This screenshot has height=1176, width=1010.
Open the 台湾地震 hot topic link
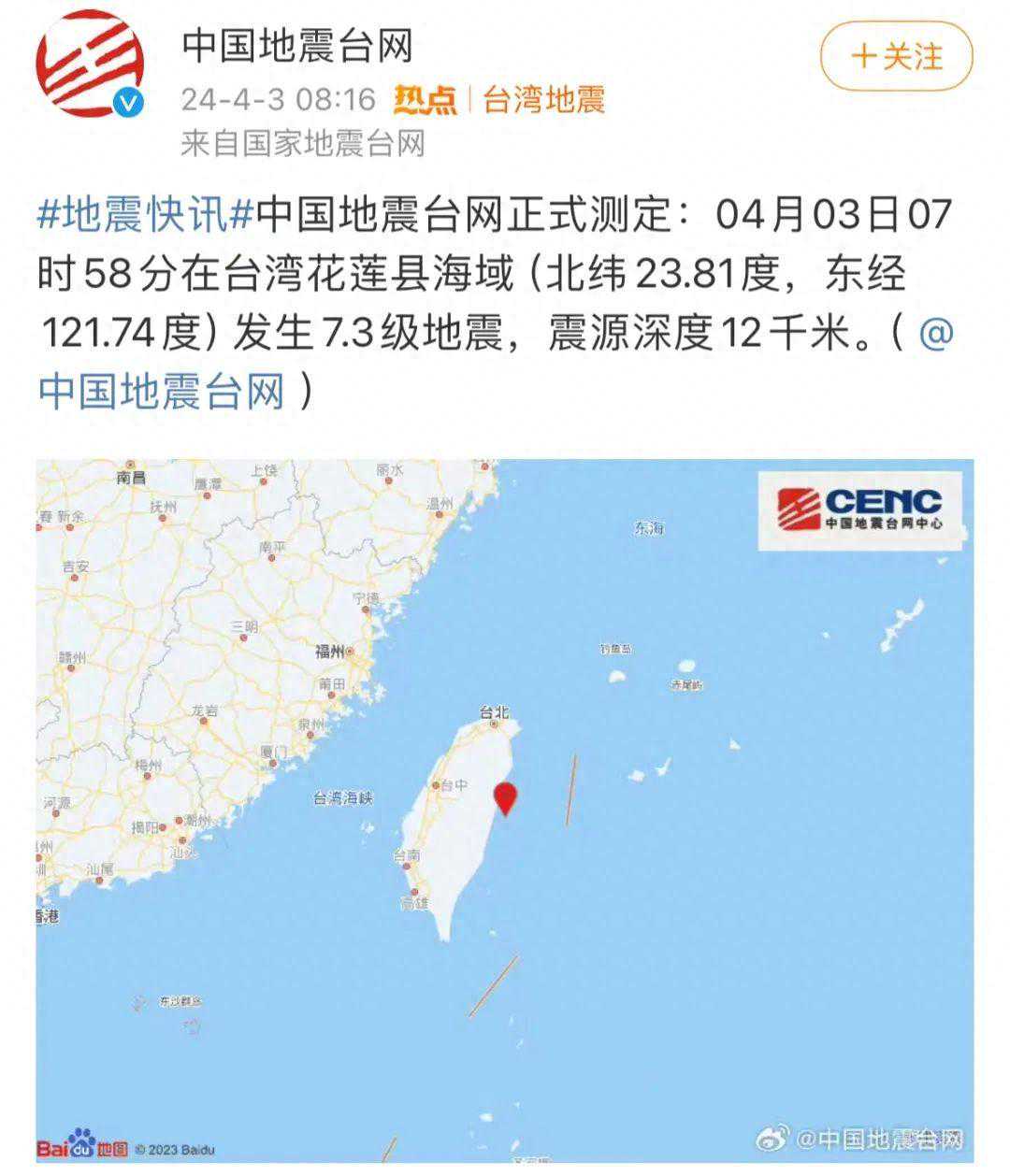pos(543,100)
